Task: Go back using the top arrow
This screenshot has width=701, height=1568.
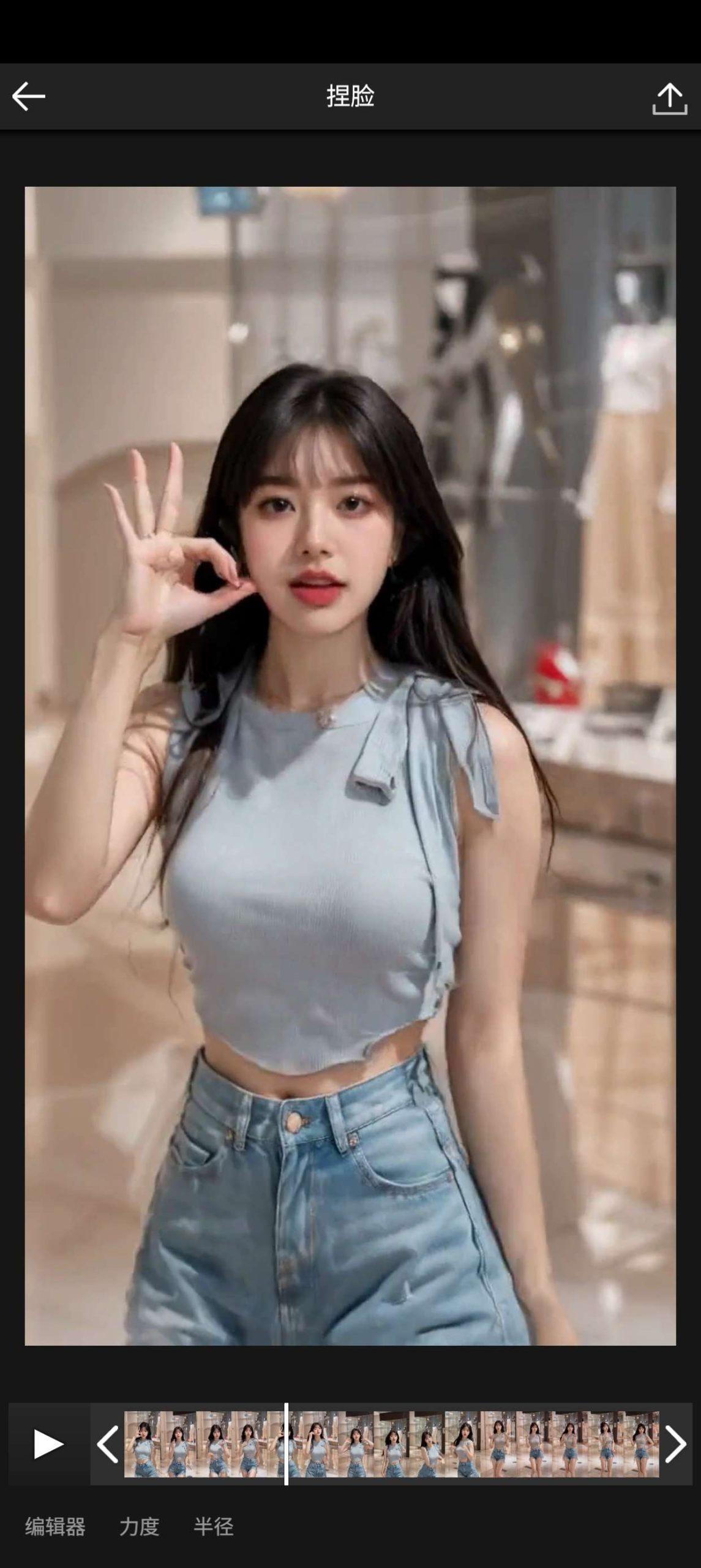Action: pos(28,97)
